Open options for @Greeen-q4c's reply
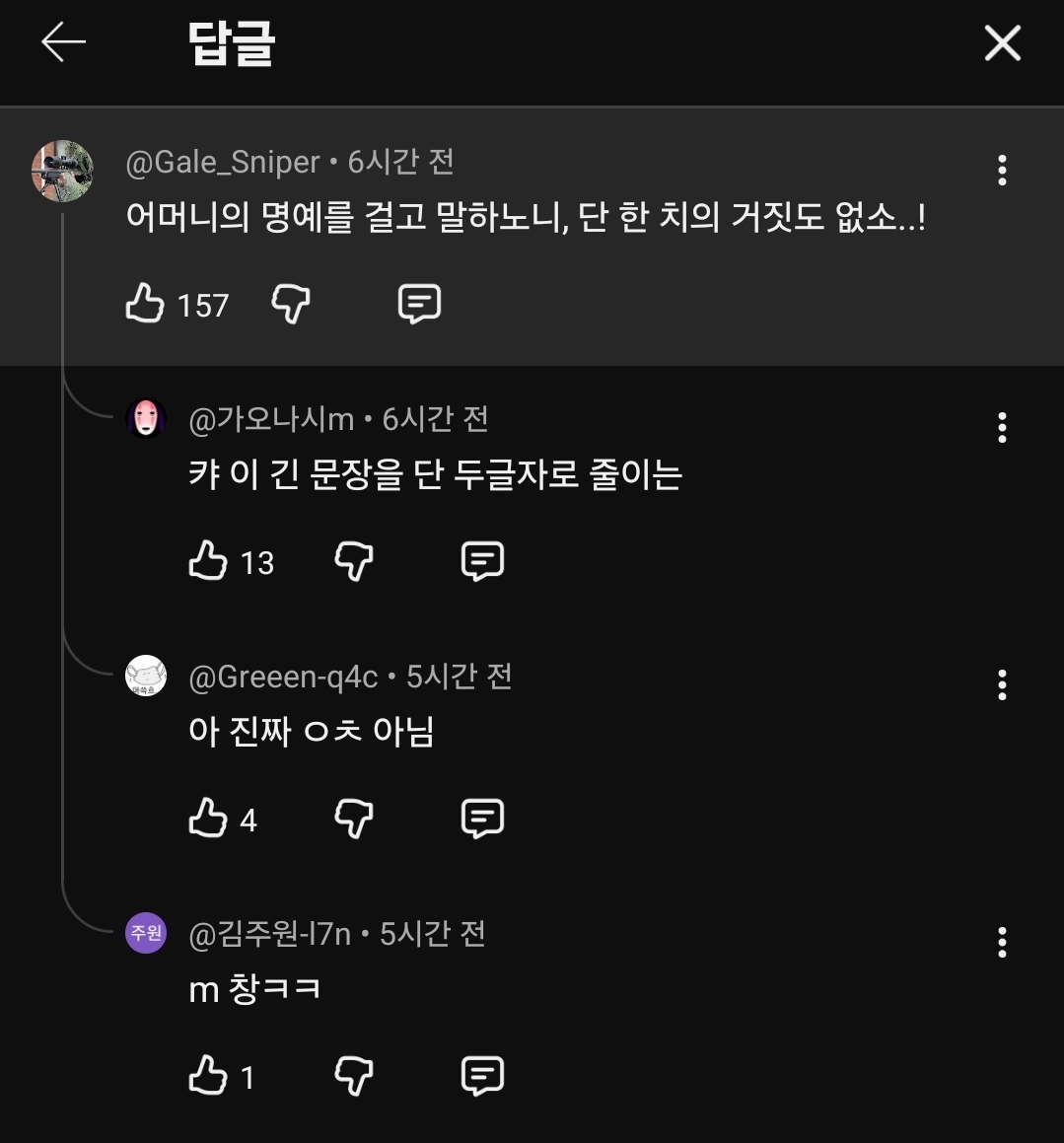The height and width of the screenshot is (1143, 1064). coord(1003,684)
